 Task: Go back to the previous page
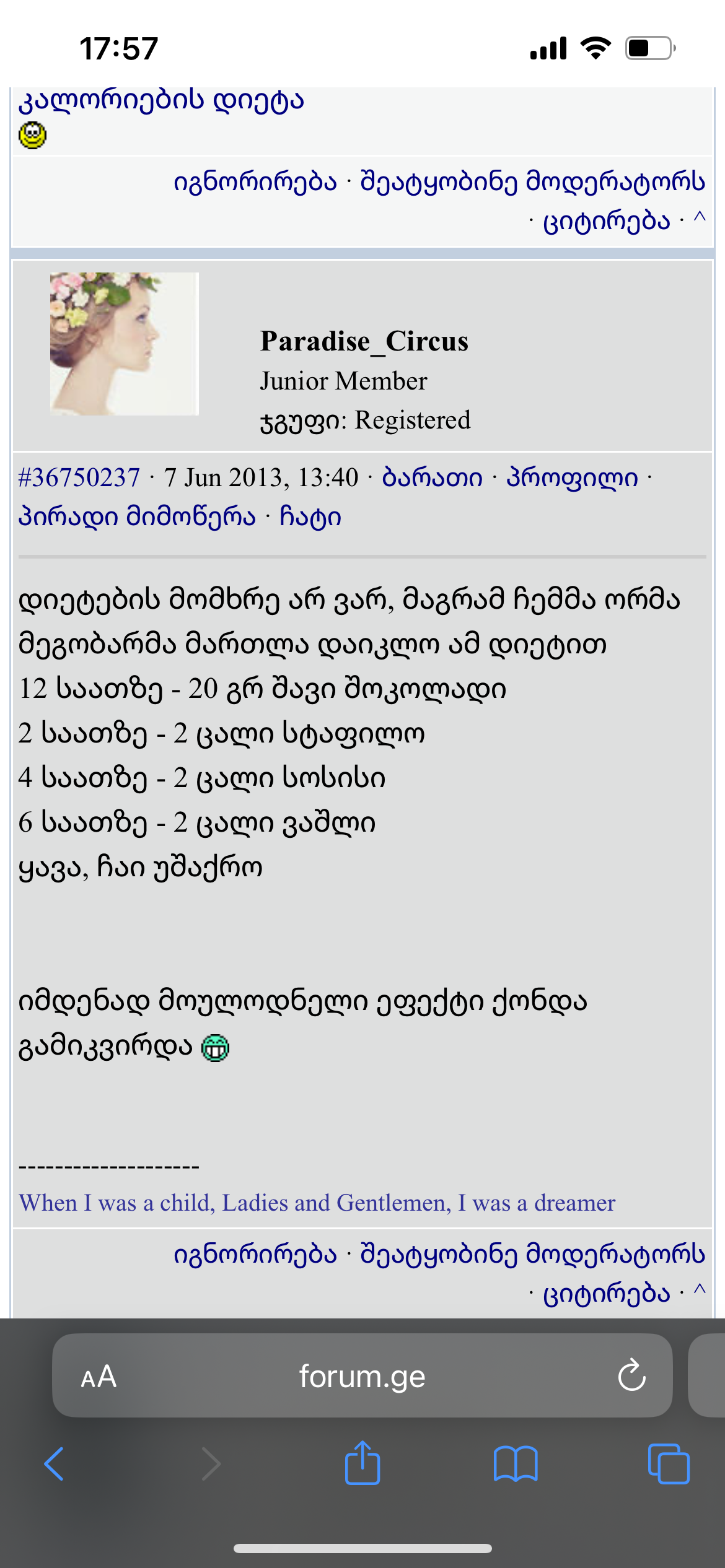(x=55, y=1464)
